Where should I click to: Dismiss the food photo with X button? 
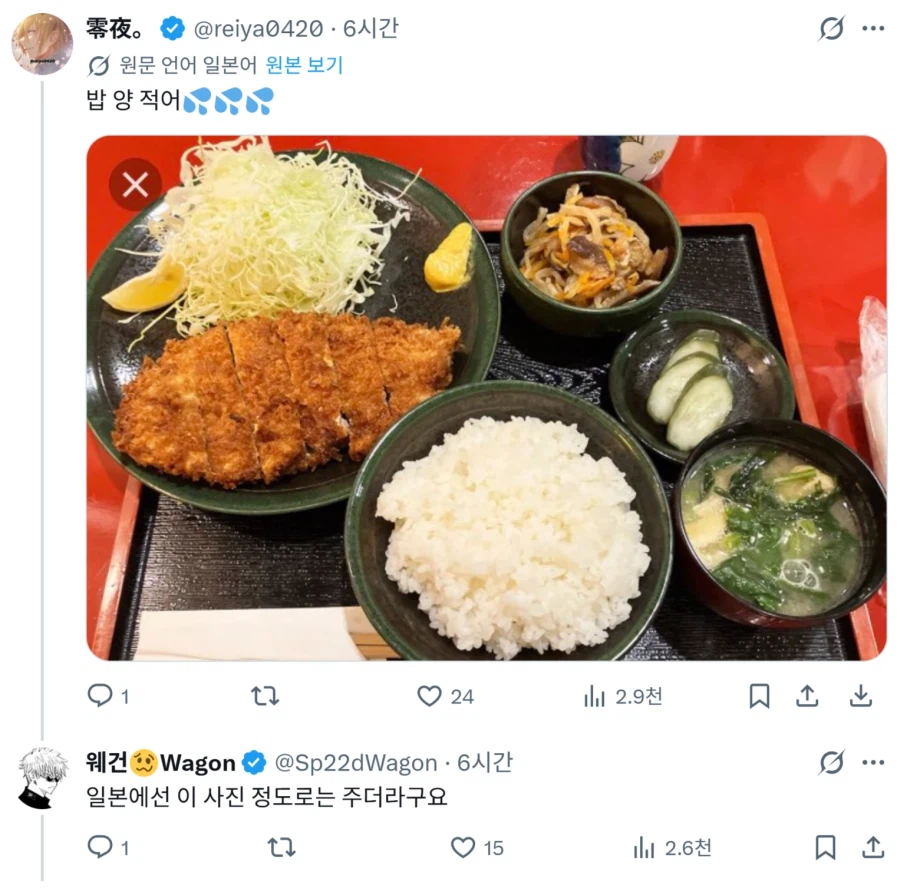[x=135, y=184]
